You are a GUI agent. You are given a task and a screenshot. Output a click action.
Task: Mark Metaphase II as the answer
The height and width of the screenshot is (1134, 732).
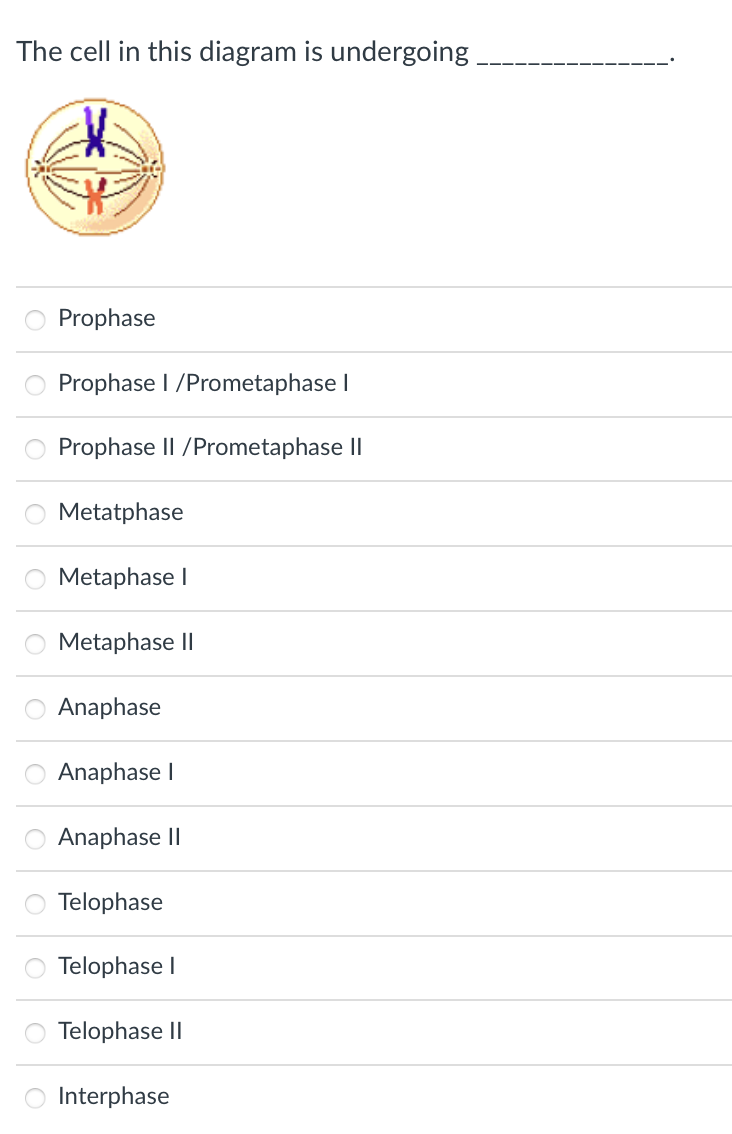36,644
